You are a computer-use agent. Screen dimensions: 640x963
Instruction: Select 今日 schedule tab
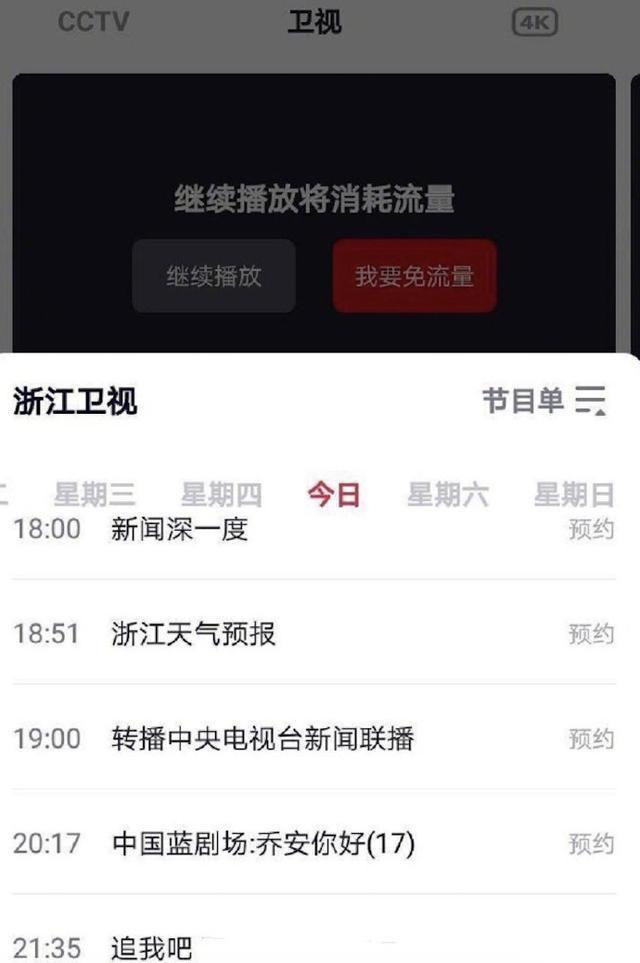coord(333,494)
